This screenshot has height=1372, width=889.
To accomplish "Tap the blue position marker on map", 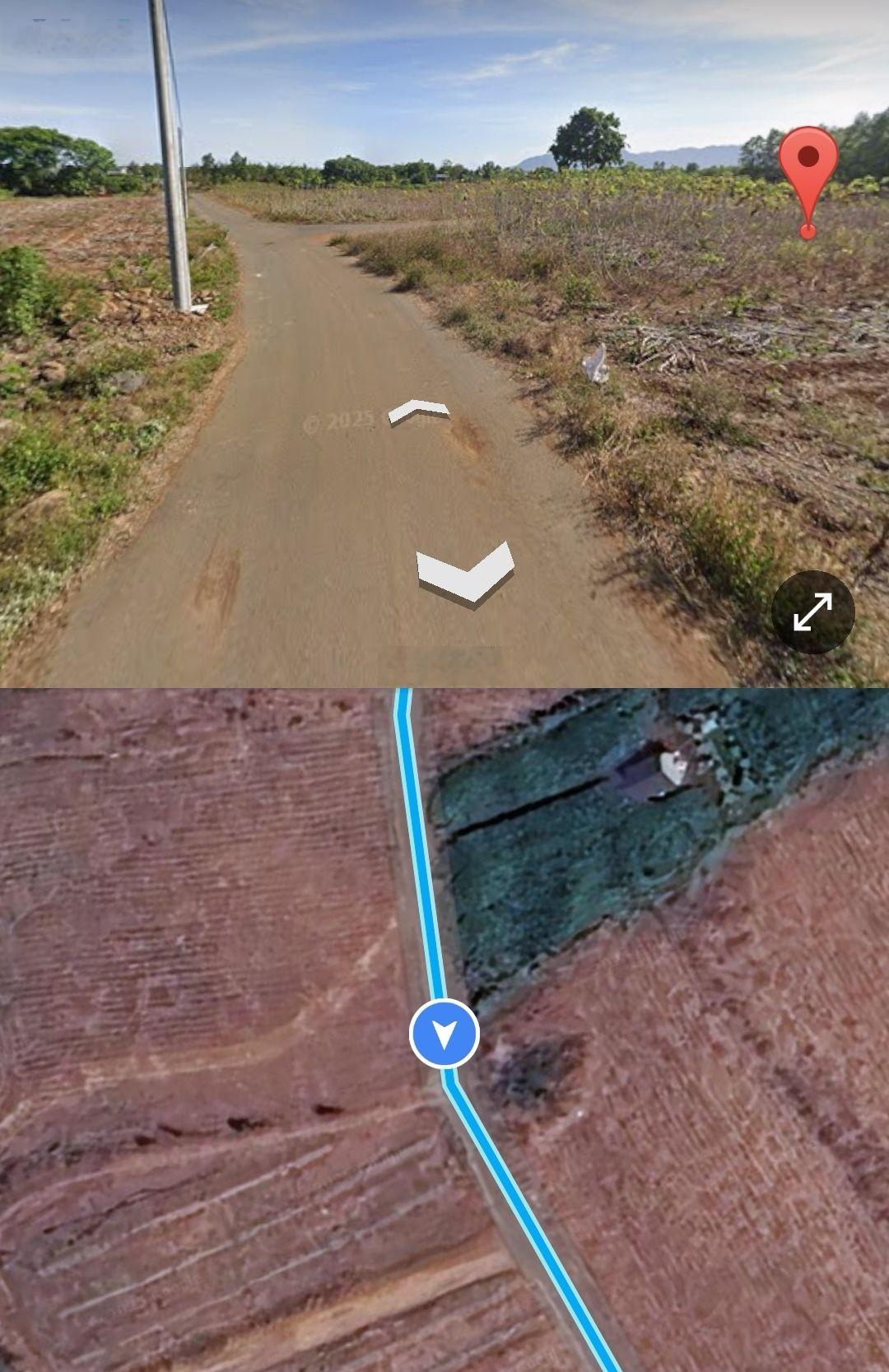I will tap(444, 1034).
